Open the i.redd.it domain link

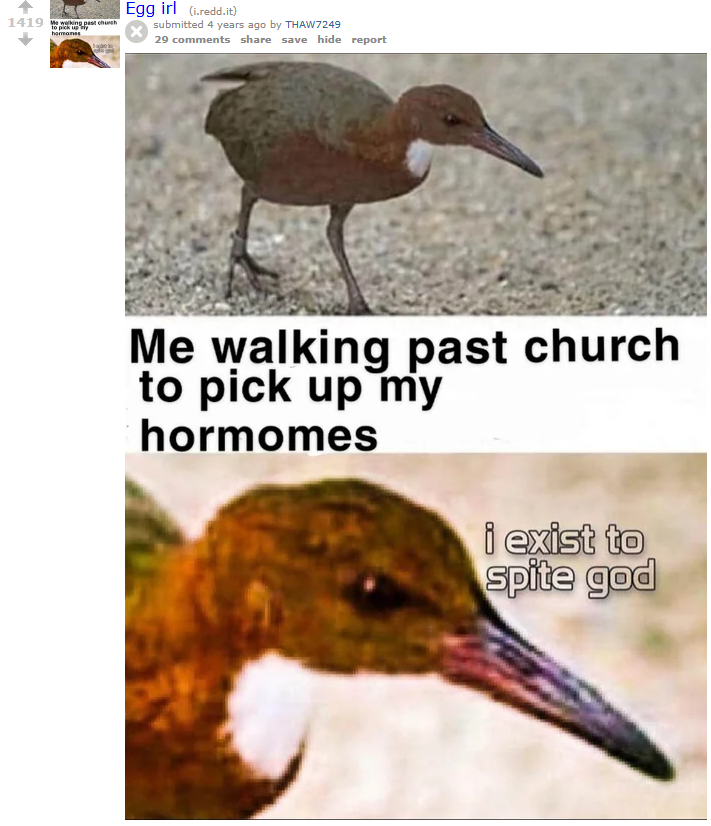pos(212,11)
